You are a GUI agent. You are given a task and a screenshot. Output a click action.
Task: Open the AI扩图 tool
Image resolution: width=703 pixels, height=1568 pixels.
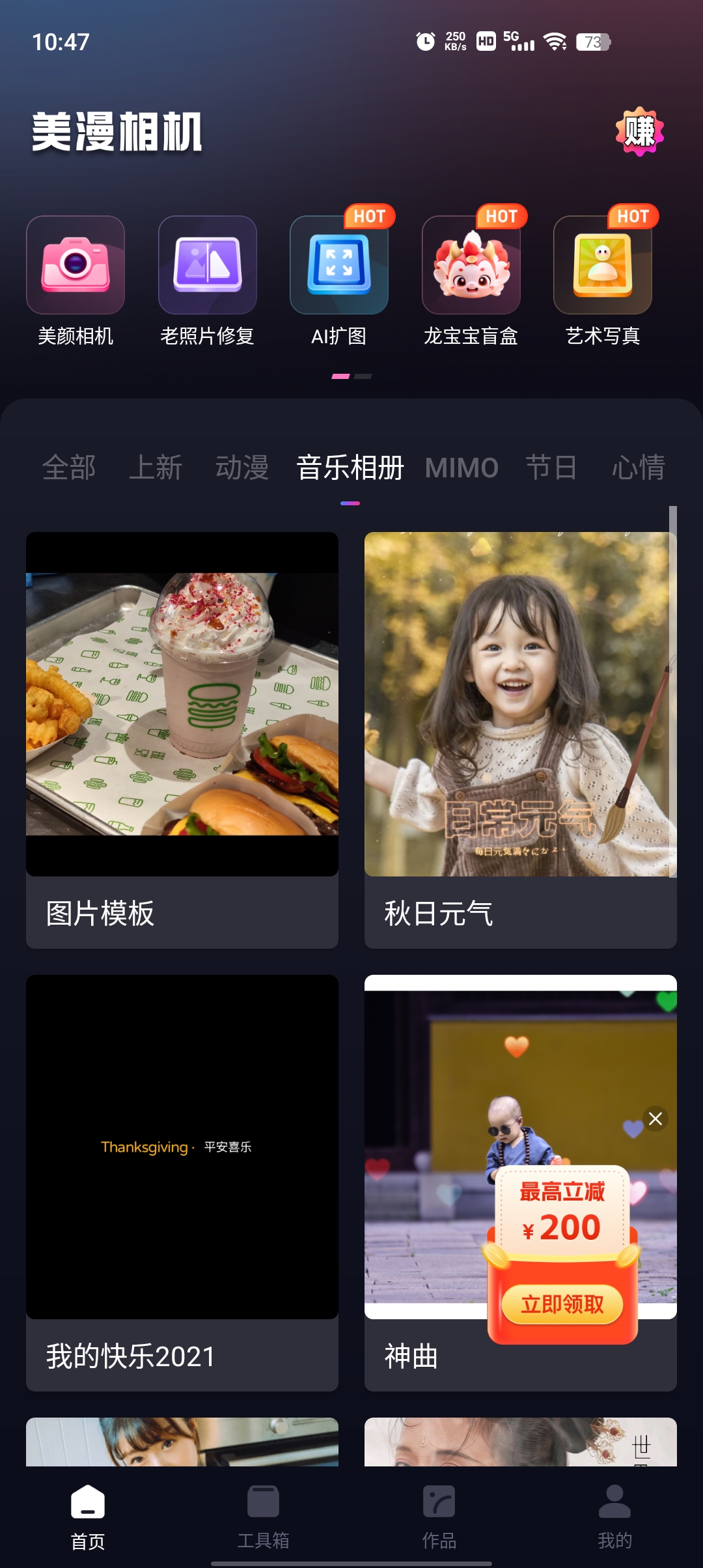coord(338,266)
